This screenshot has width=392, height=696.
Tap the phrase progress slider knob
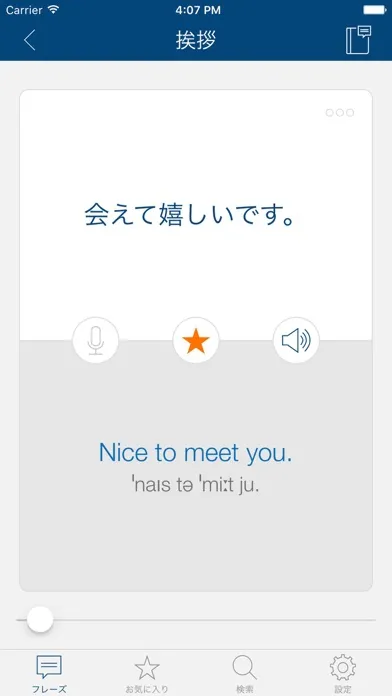[x=40, y=619]
